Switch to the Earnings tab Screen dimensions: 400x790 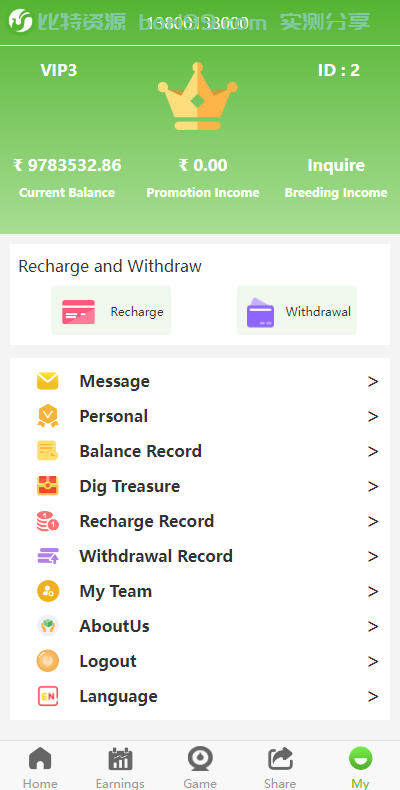coord(120,767)
